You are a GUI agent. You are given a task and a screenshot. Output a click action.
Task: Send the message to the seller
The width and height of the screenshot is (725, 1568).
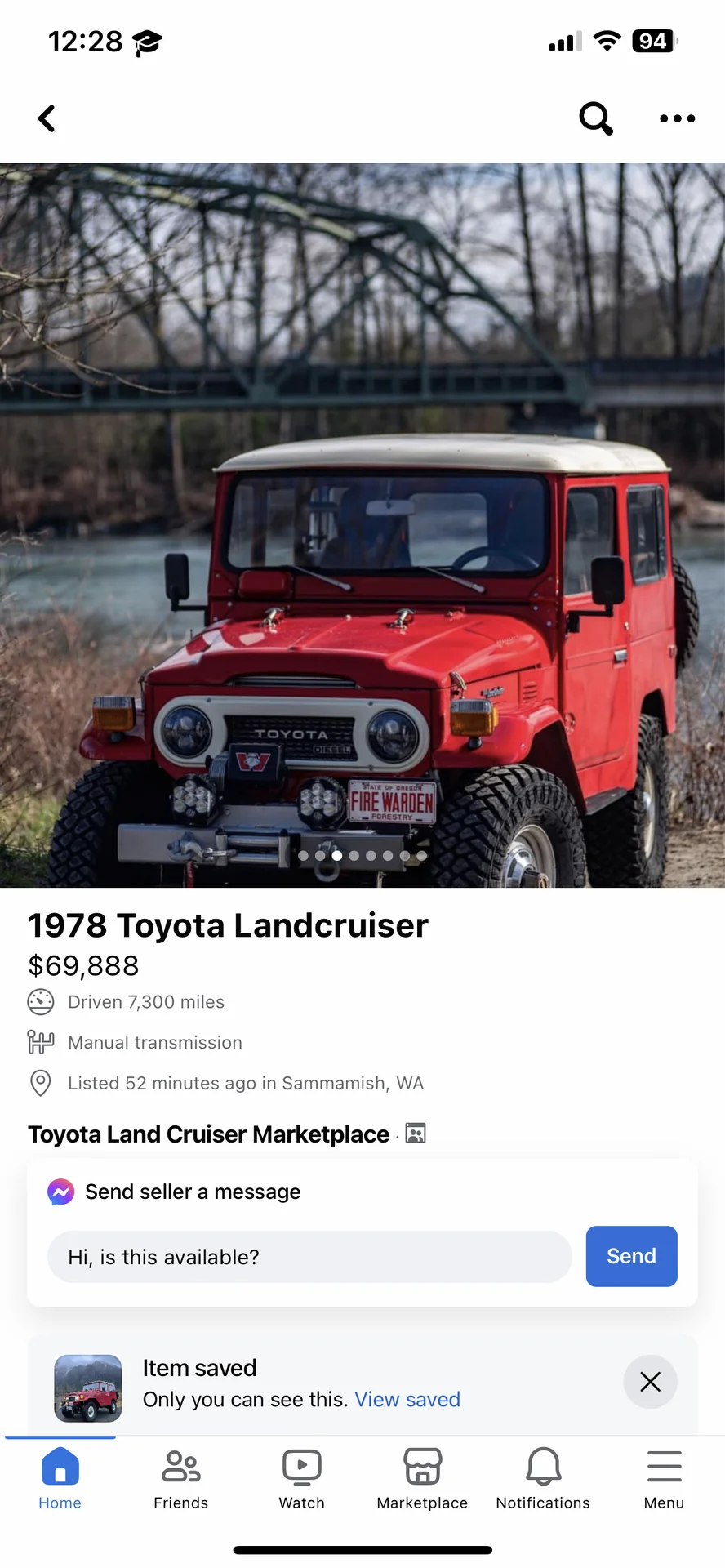631,1256
